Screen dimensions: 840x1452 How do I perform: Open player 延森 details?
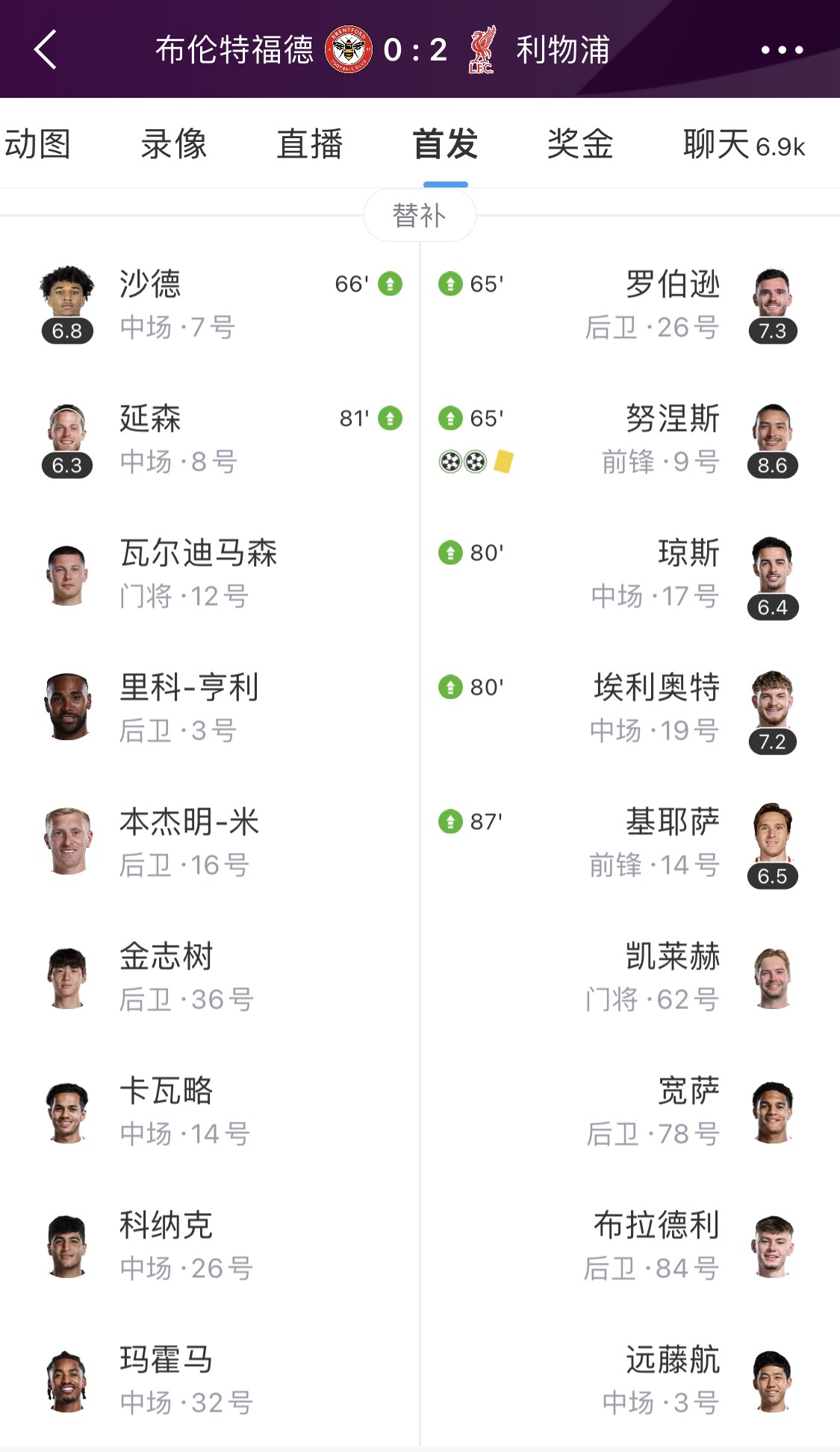click(x=149, y=419)
